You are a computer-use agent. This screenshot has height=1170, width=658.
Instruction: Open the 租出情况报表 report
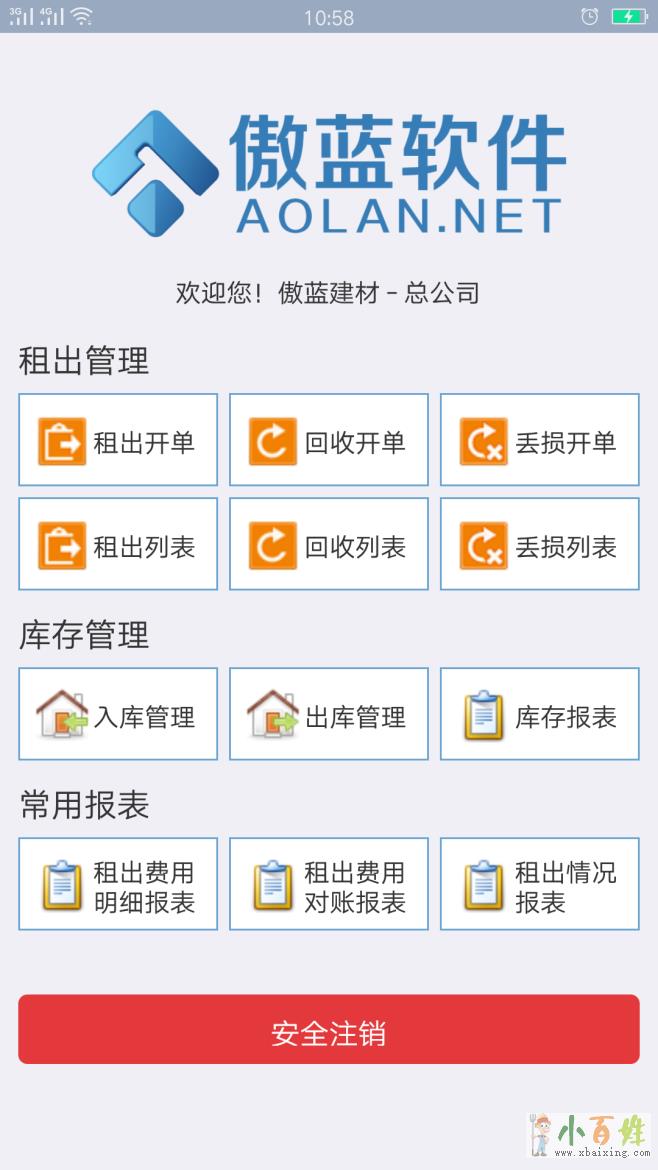[539, 885]
